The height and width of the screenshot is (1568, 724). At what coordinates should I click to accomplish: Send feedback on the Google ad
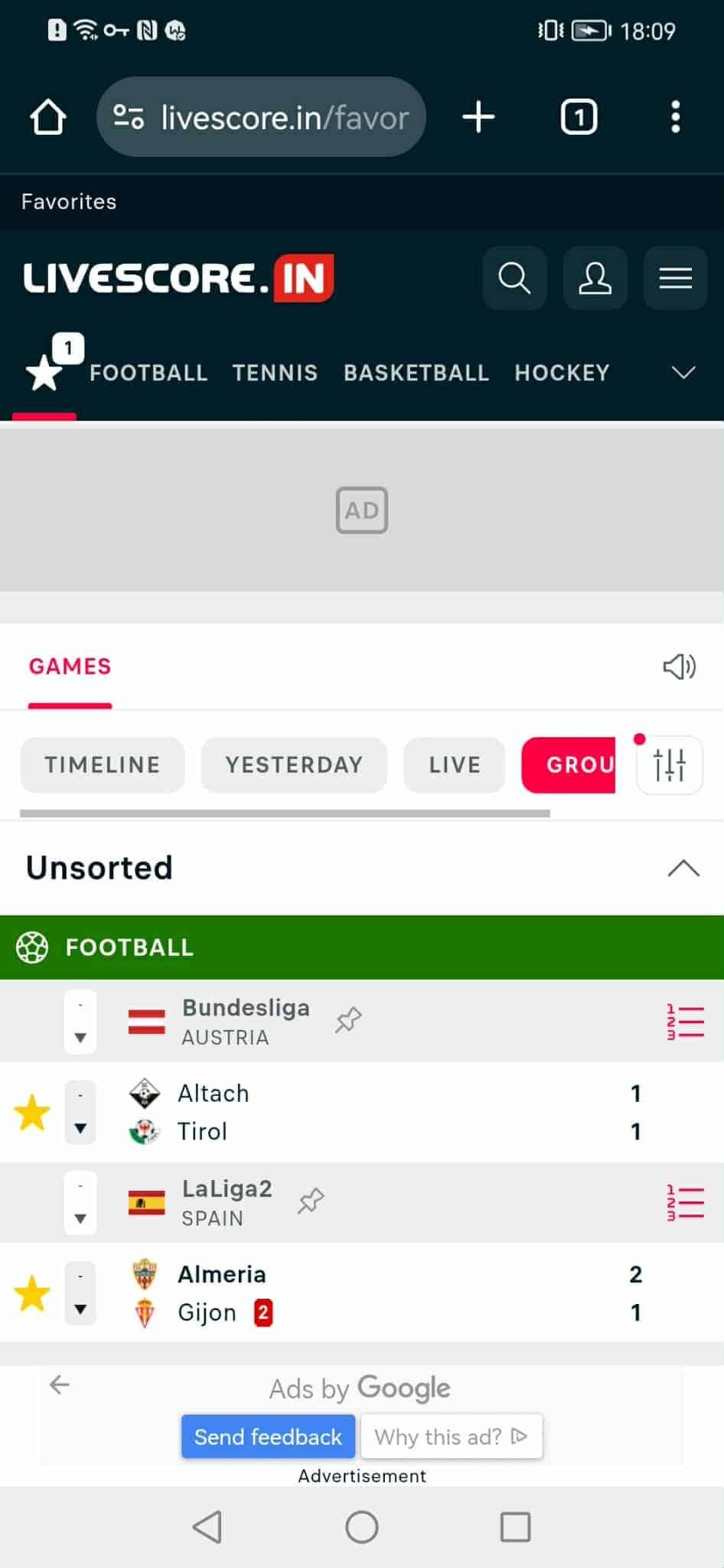(268, 1436)
